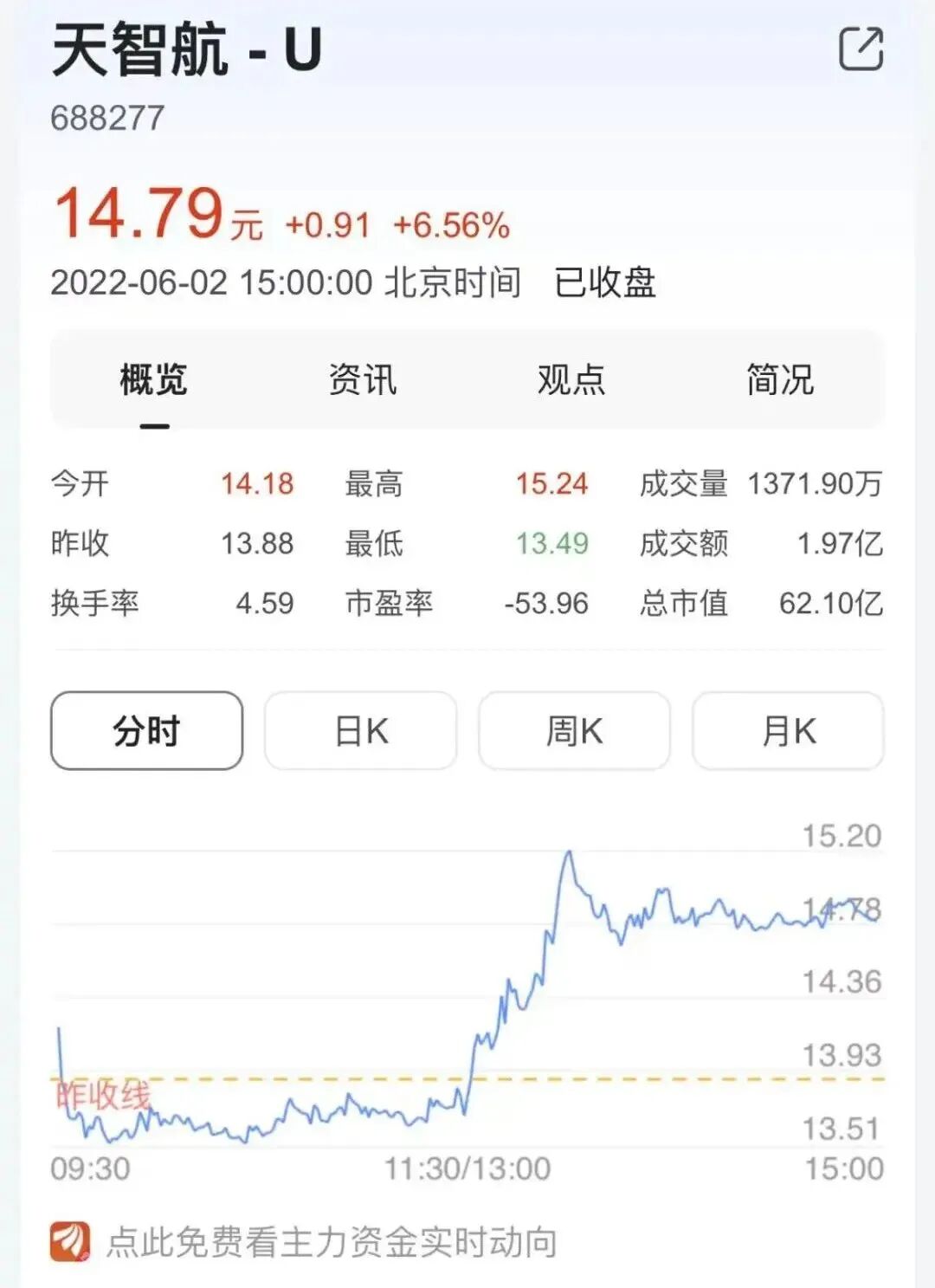Open the 简况 tab
Screen dimensions: 935x1288
coord(779,380)
